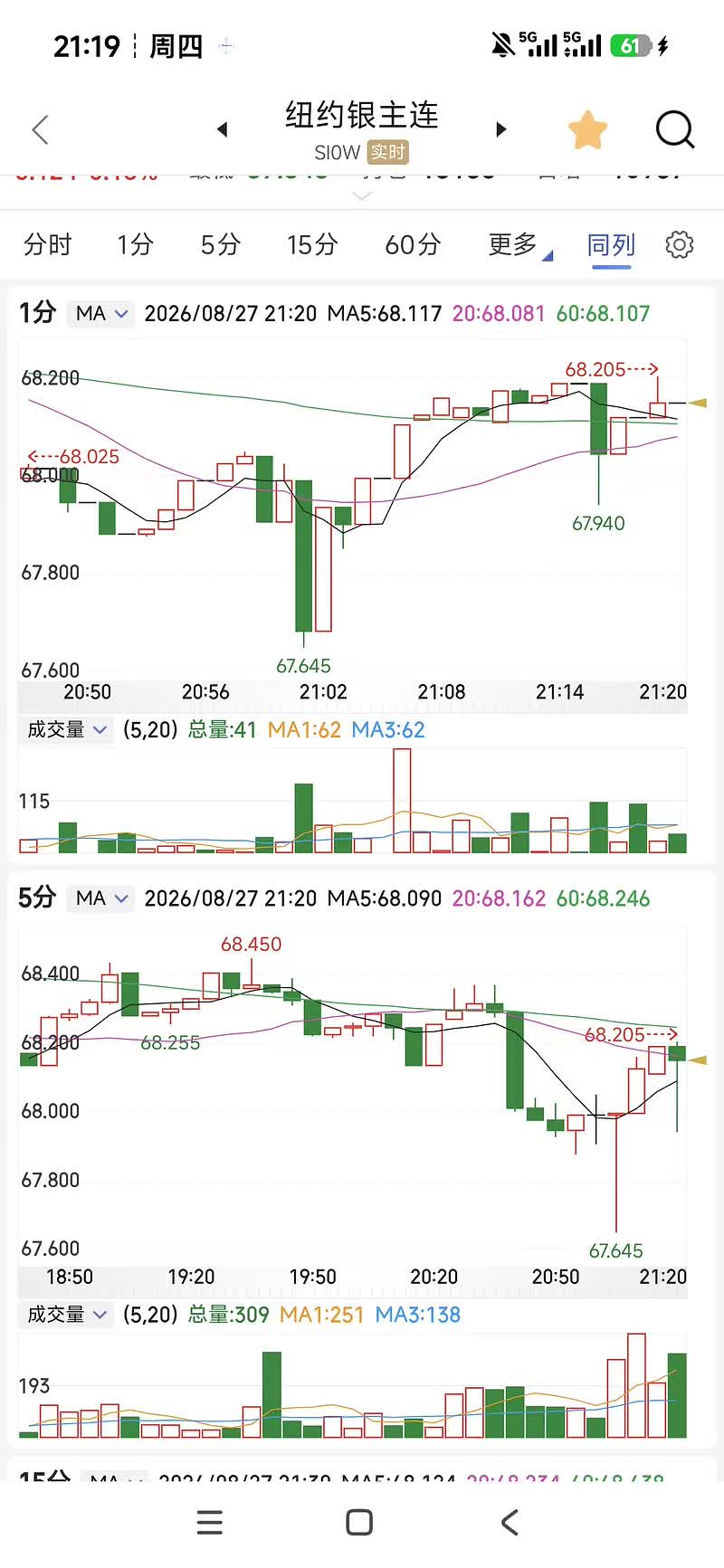Toggle the favorite star for 纽约银主连
The image size is (724, 1568).
point(587,130)
